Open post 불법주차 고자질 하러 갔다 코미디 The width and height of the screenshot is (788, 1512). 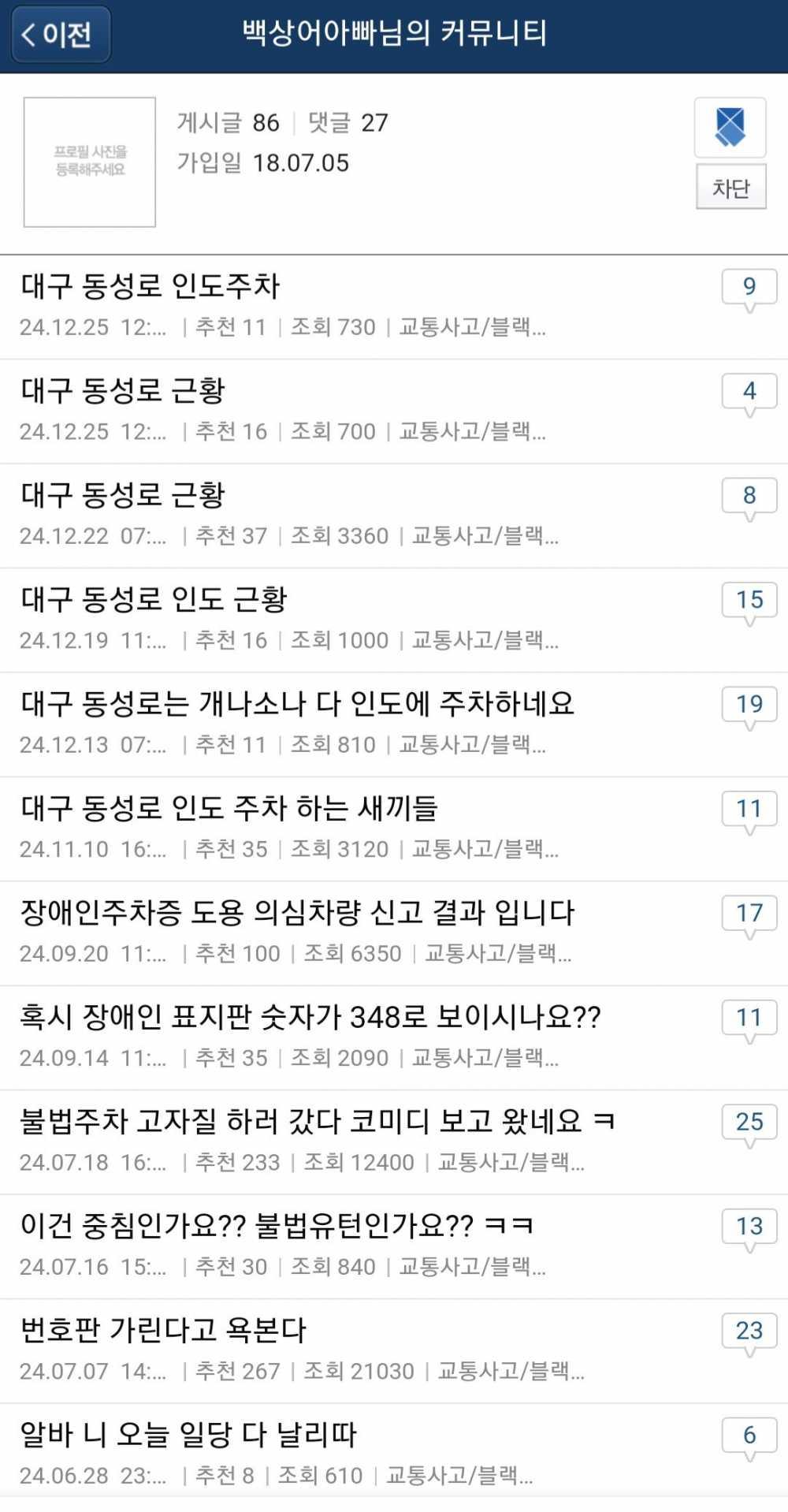point(317,1121)
